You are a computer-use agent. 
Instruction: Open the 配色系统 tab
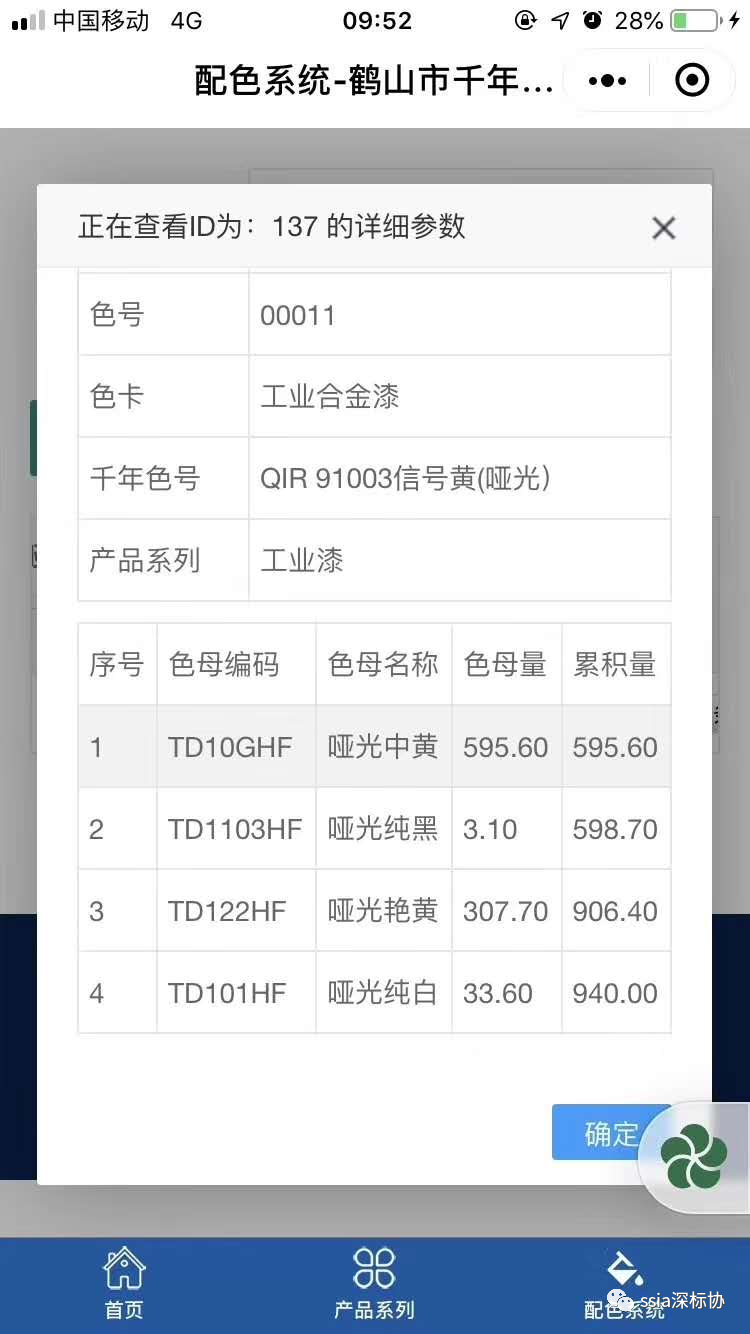[624, 1283]
